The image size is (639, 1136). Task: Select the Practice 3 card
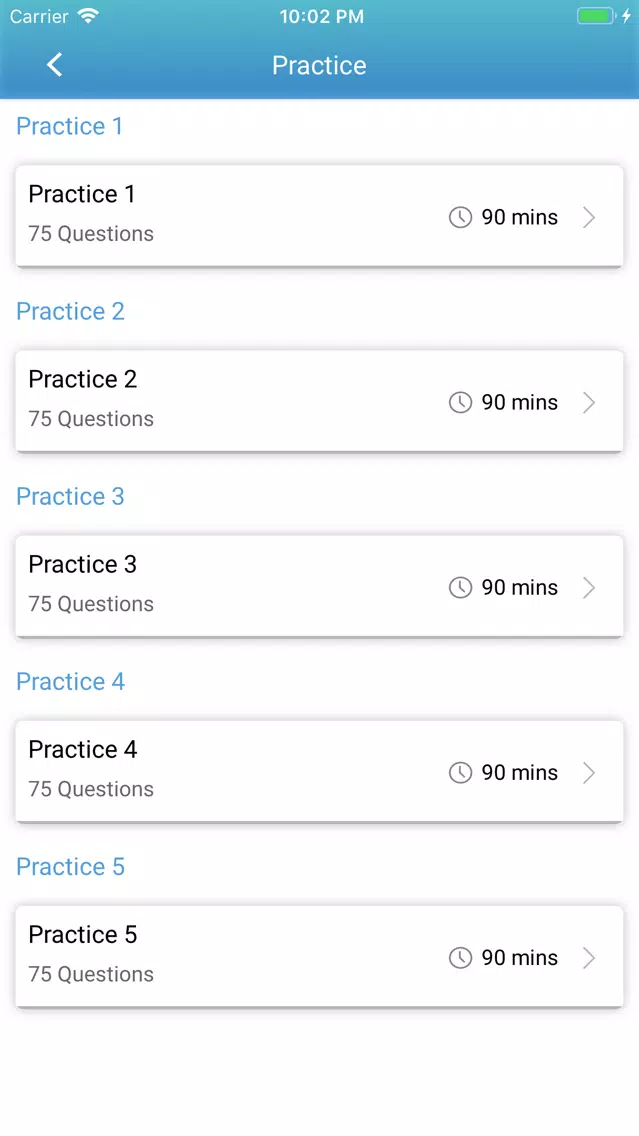point(319,586)
